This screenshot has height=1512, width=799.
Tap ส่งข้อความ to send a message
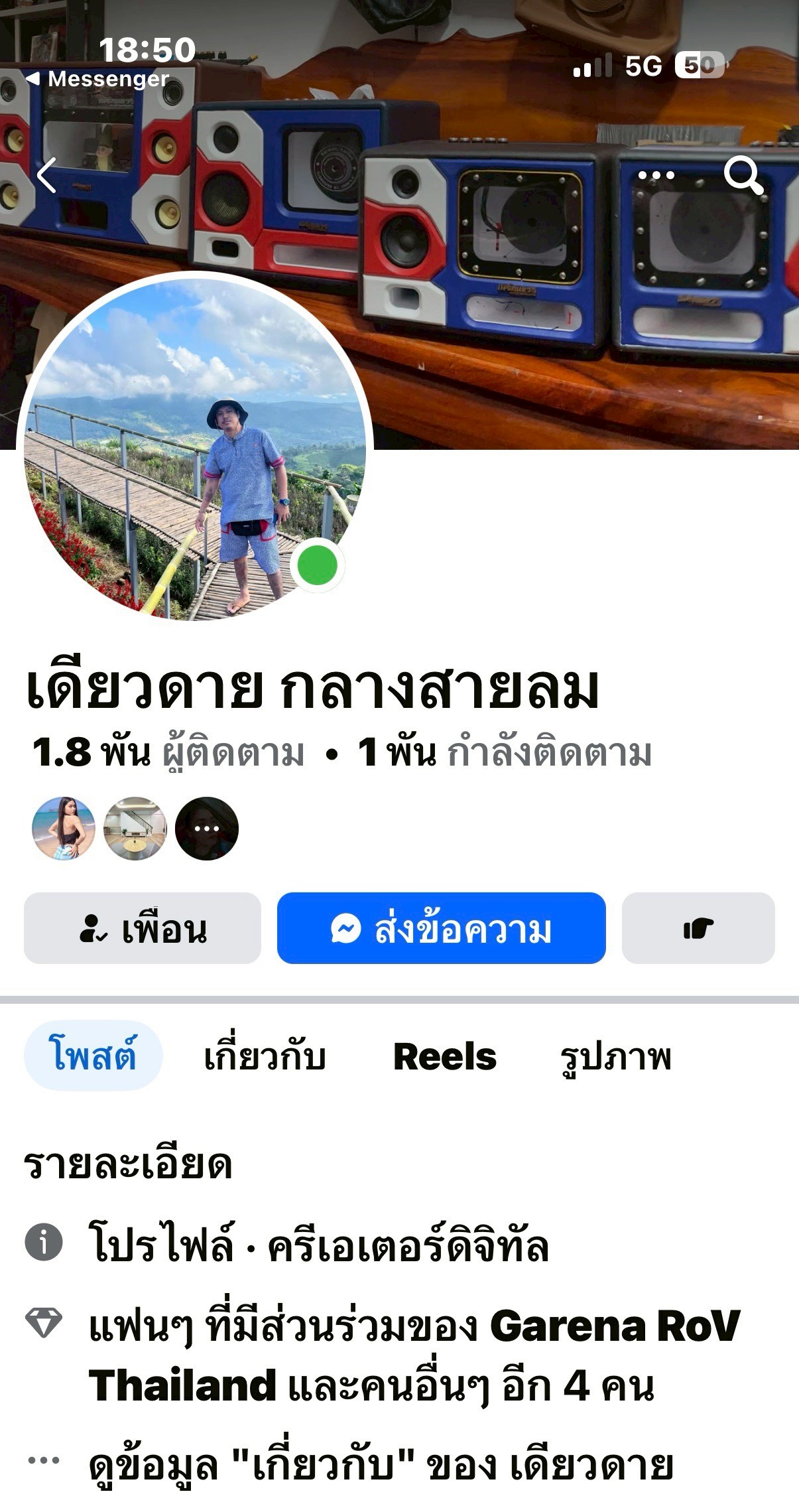441,928
